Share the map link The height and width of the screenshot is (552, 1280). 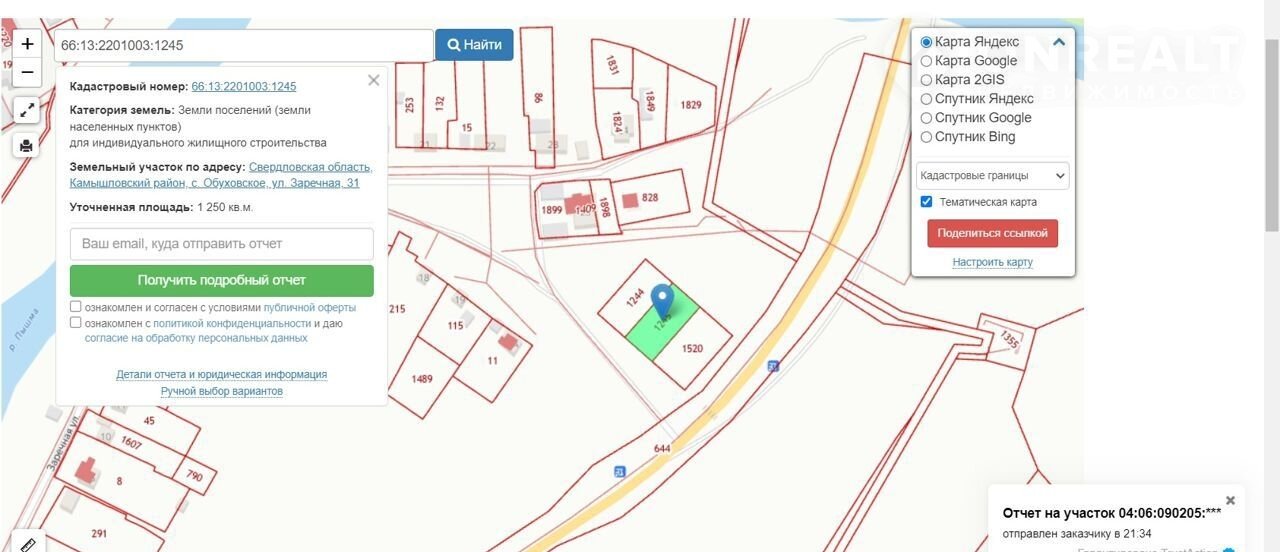(x=992, y=233)
